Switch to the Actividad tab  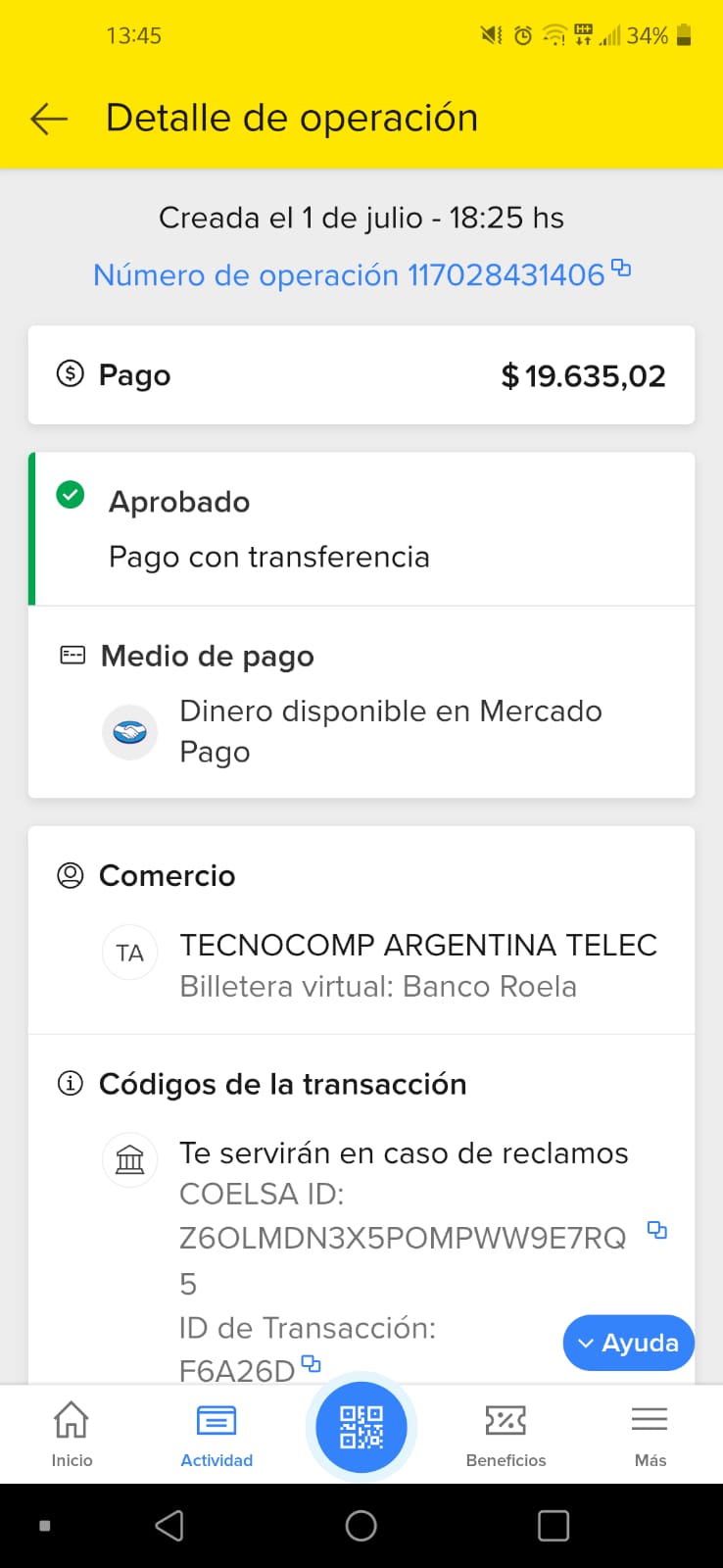pos(217,1433)
